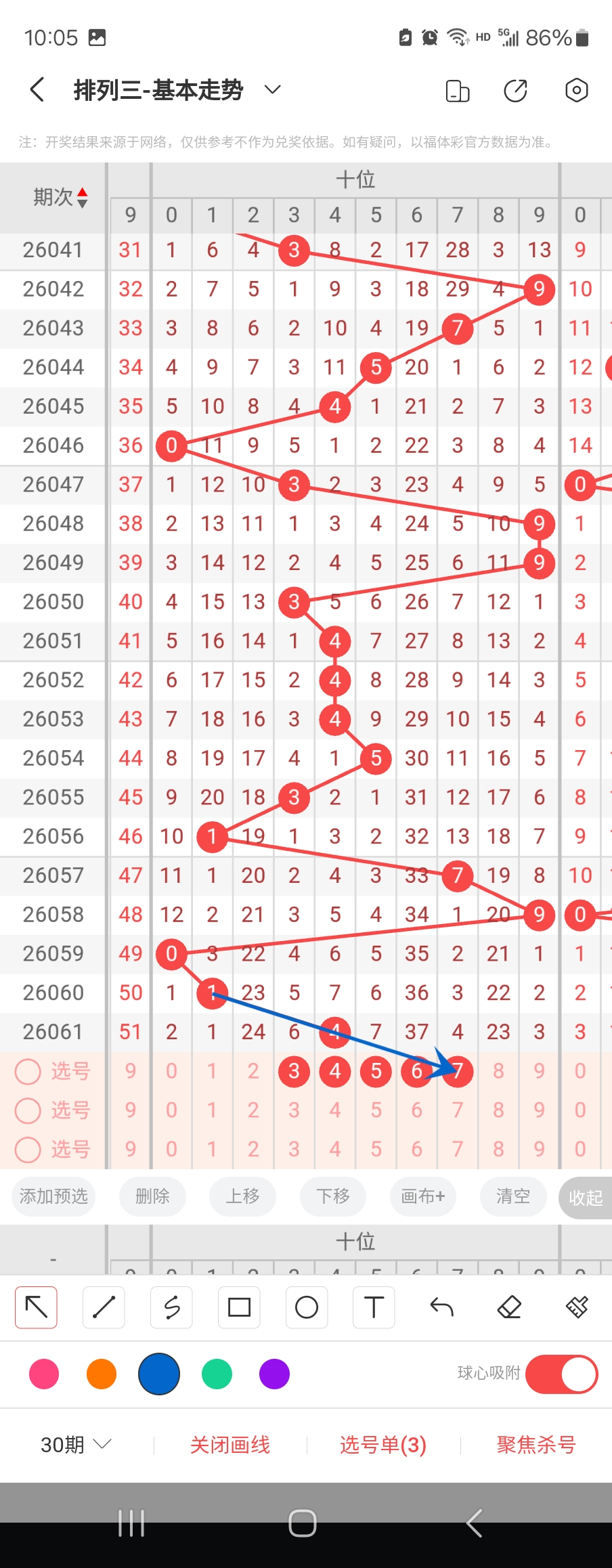Tap 关闭画线 to close drawing
612x1568 pixels.
[230, 1445]
